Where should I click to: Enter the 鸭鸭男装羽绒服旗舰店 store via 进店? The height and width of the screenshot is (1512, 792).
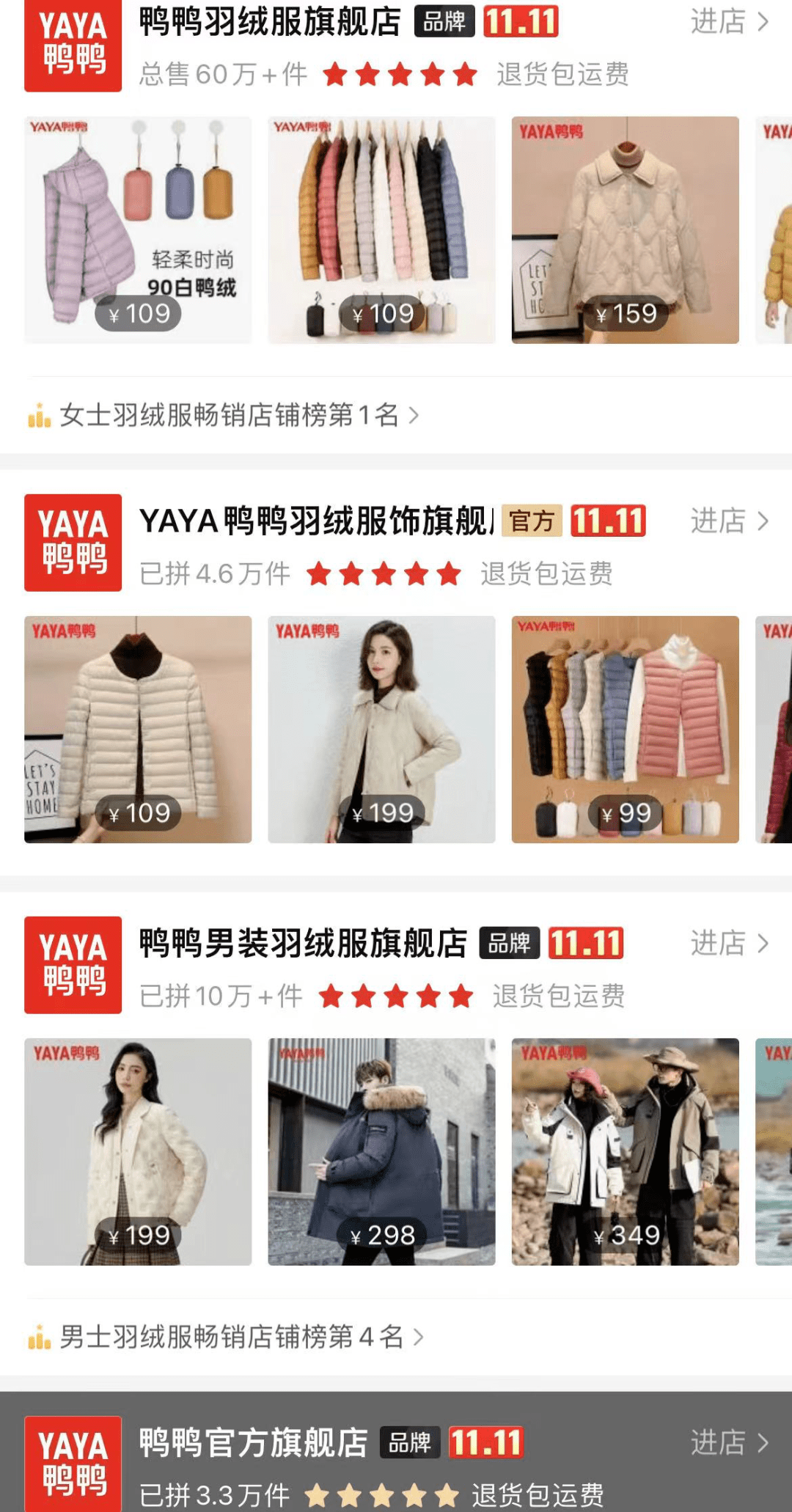coord(729,943)
